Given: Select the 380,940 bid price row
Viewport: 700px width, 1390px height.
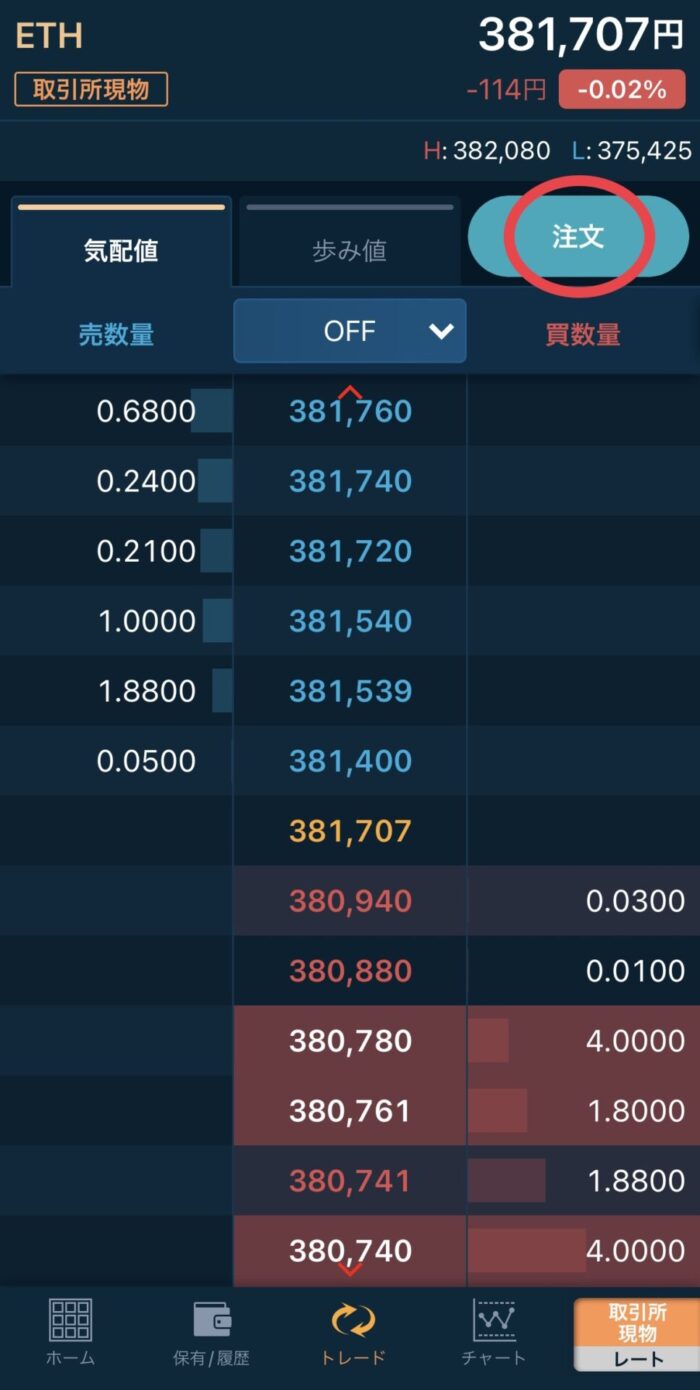Looking at the screenshot, I should [x=350, y=901].
